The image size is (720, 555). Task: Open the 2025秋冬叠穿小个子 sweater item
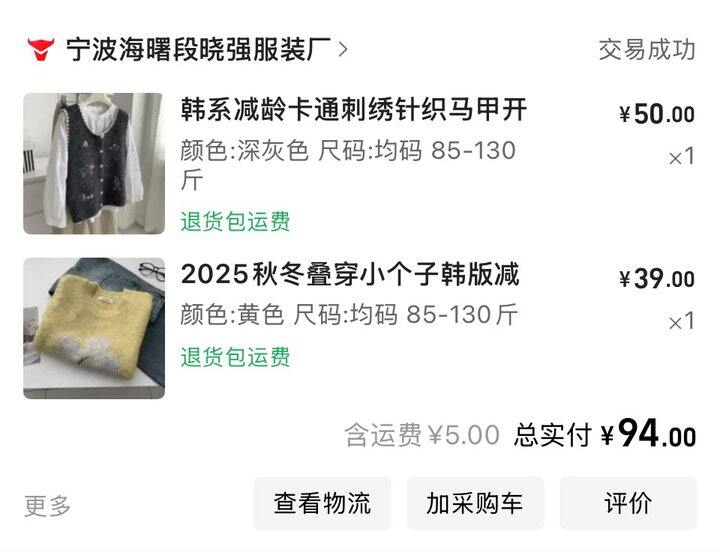(x=349, y=274)
